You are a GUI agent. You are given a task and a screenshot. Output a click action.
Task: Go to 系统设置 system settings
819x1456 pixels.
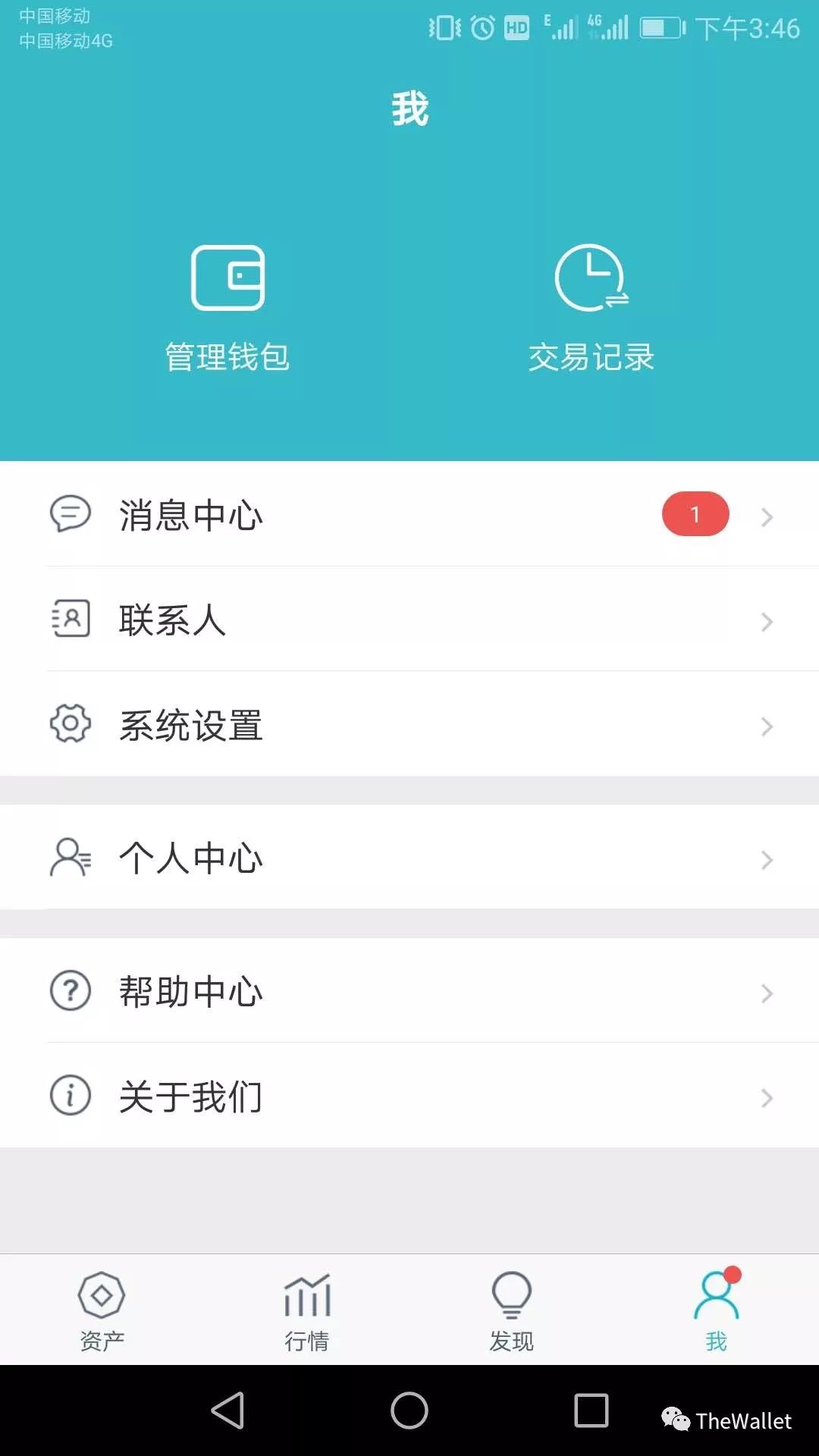pos(409,724)
